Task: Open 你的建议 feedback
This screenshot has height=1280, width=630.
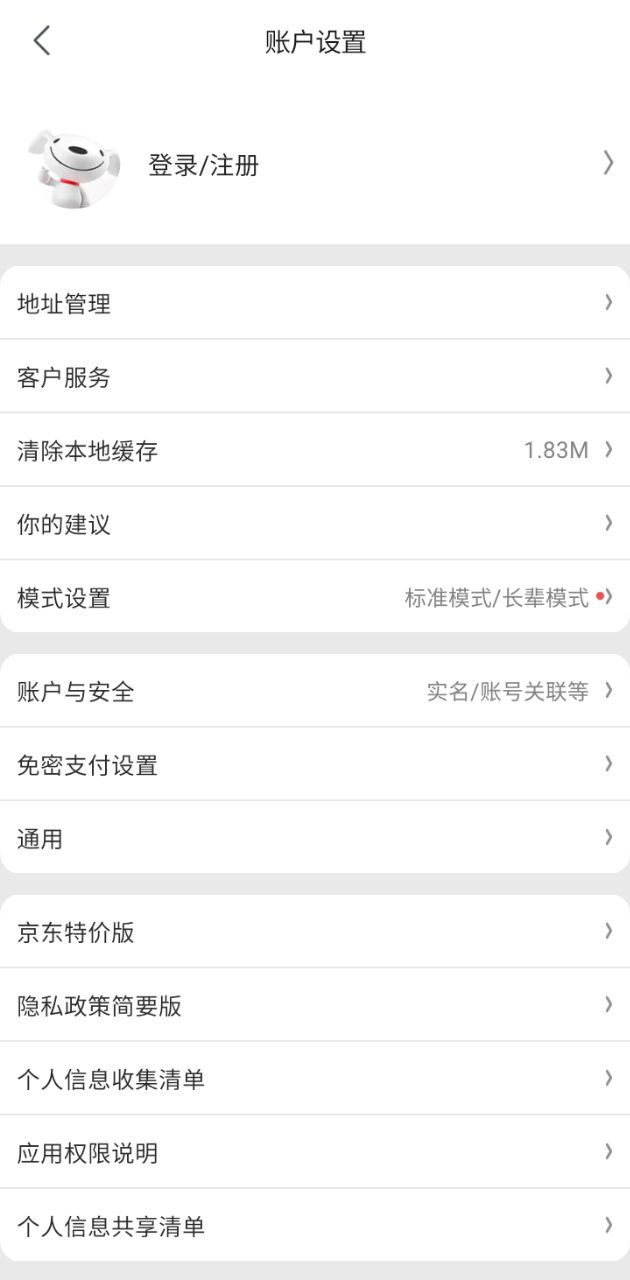Action: (x=315, y=524)
